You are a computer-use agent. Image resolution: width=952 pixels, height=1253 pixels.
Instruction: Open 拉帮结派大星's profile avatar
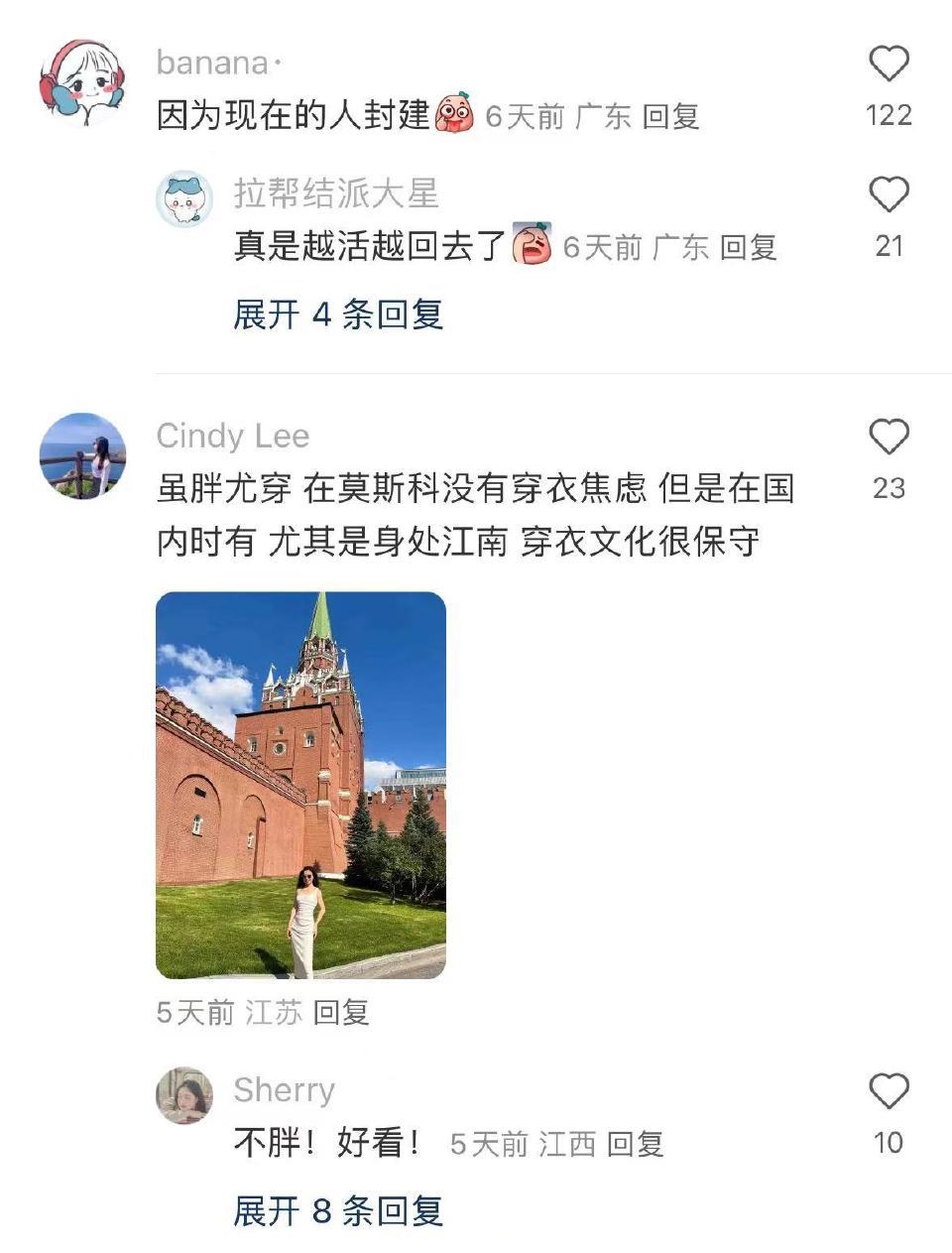(x=184, y=198)
